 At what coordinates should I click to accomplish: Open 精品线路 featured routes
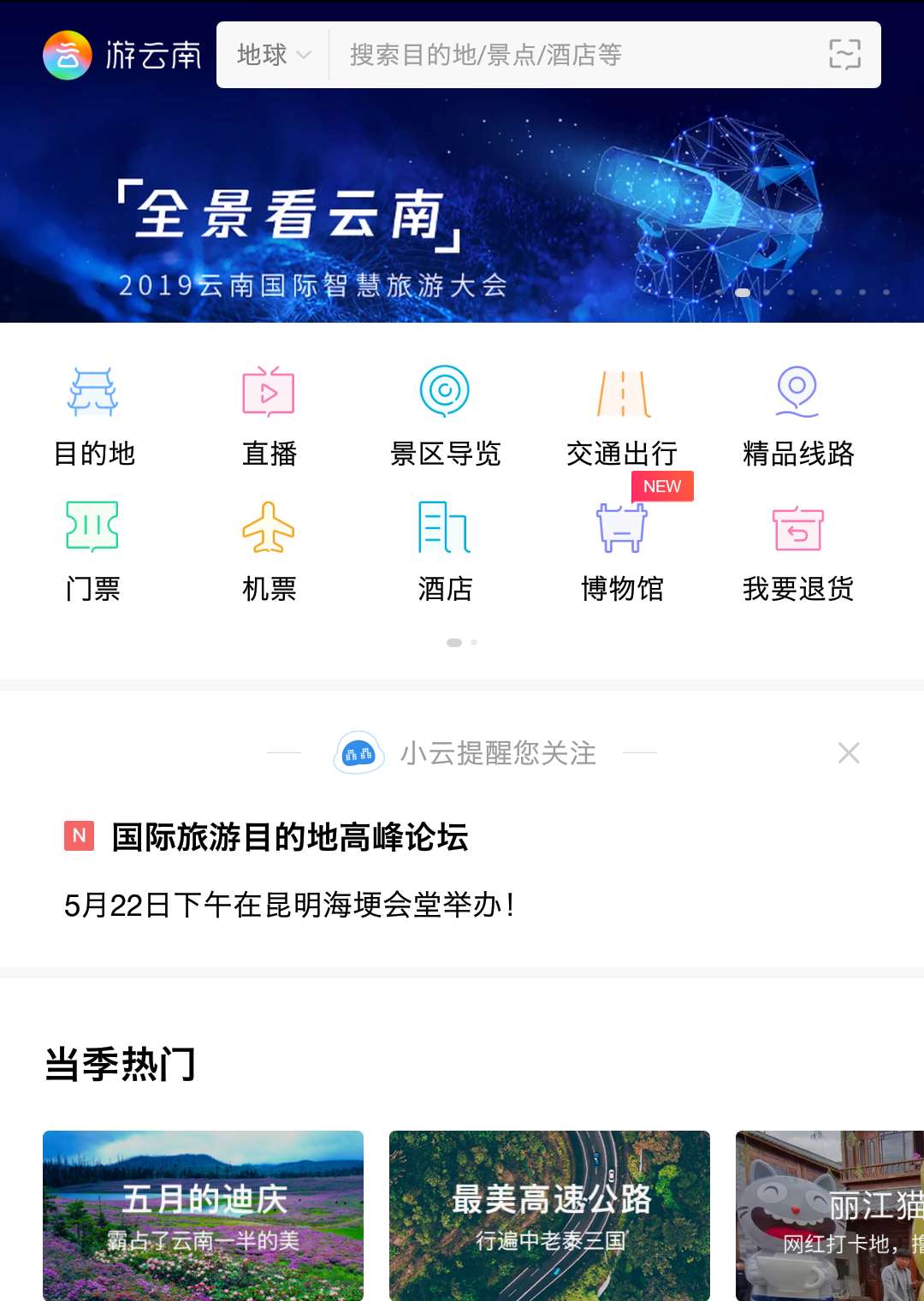pos(797,417)
